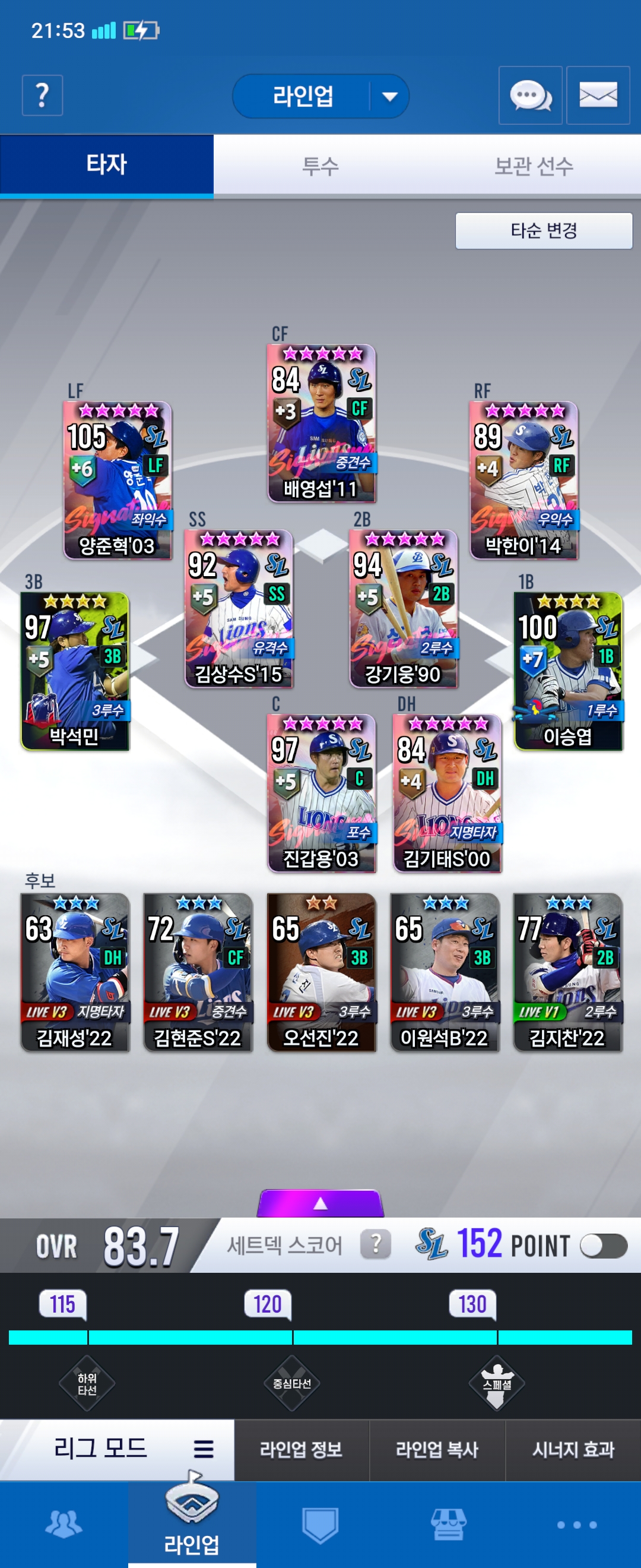View 시너지 효과
The image size is (641, 1568).
click(573, 1450)
